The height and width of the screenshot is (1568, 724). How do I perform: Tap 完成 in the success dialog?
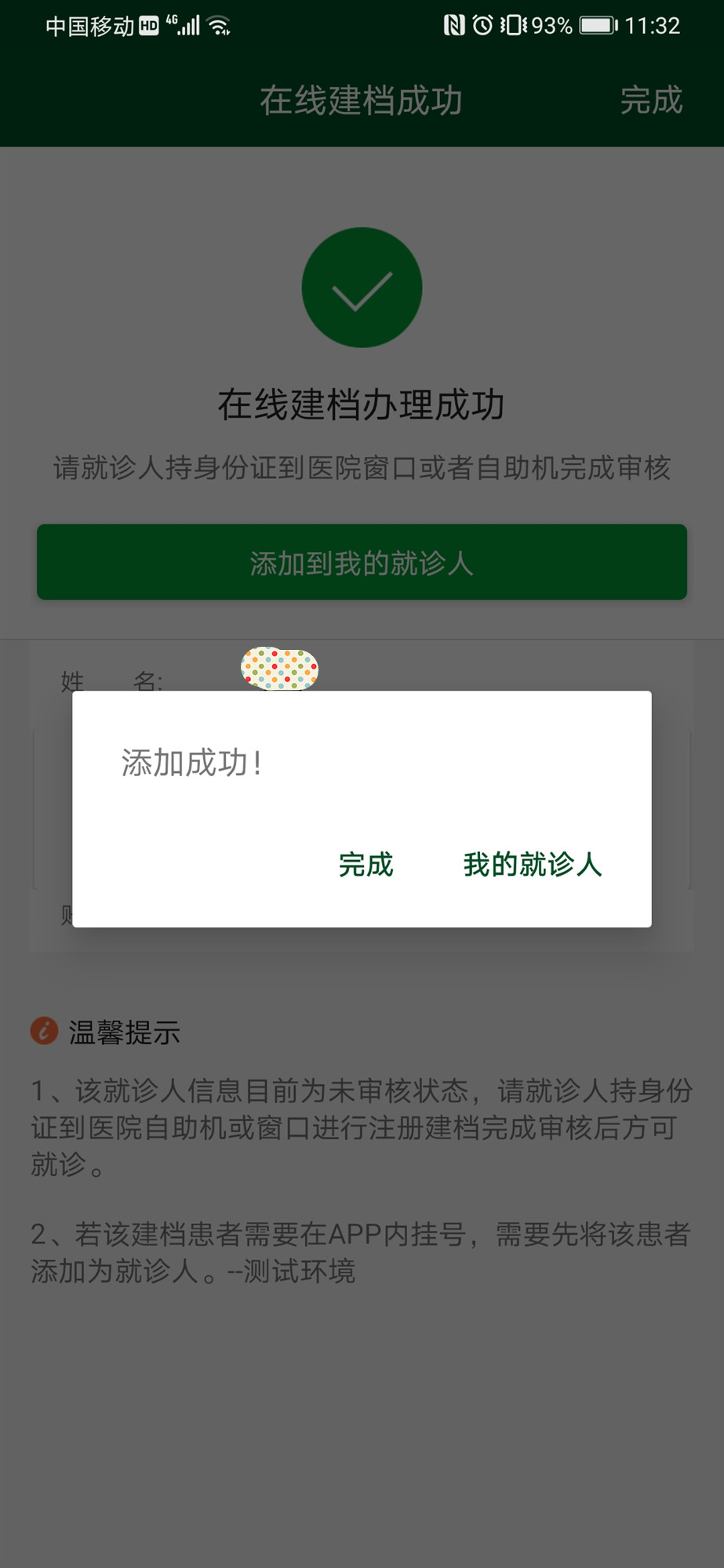366,865
